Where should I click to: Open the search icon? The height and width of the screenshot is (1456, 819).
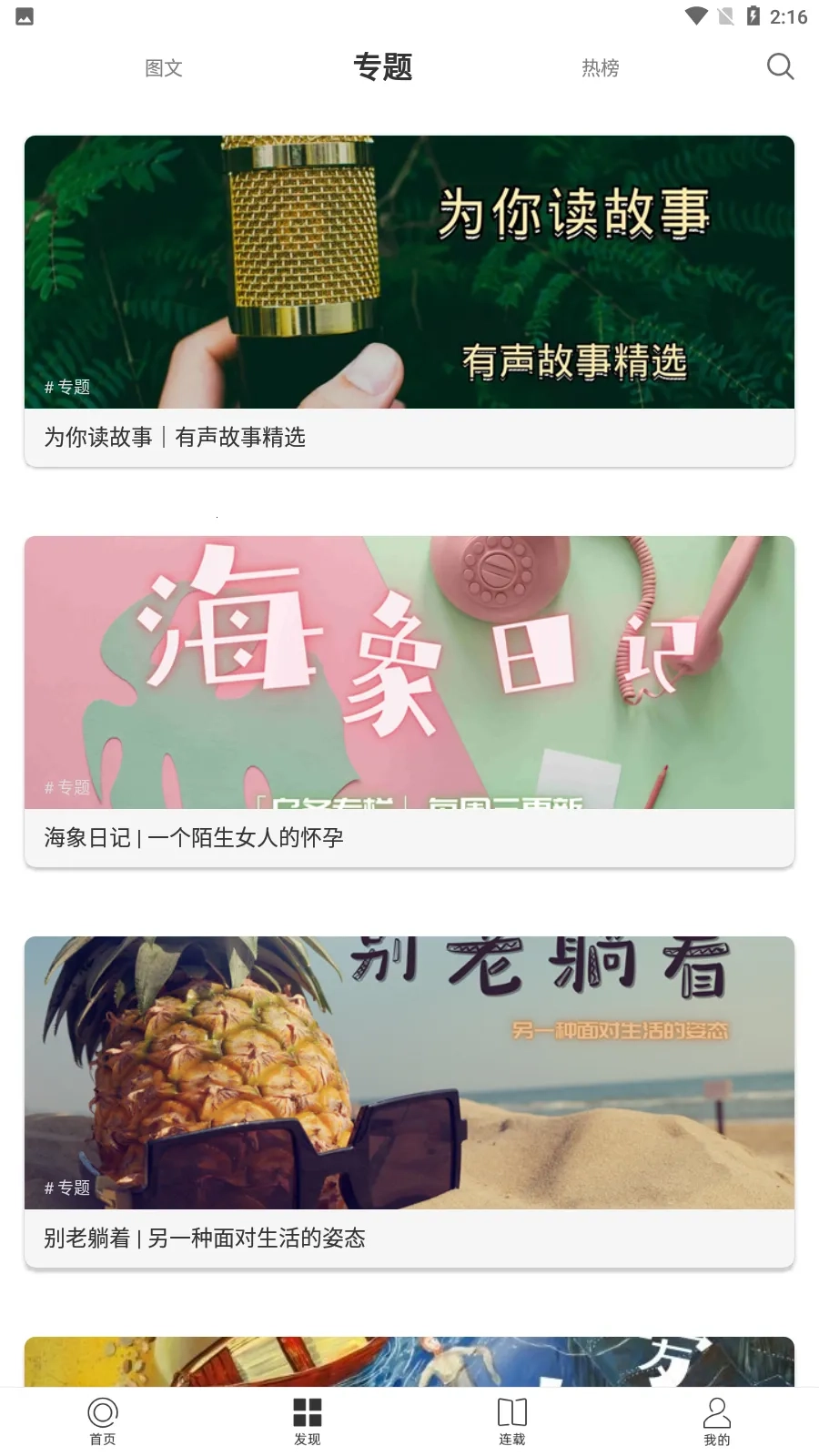[780, 66]
